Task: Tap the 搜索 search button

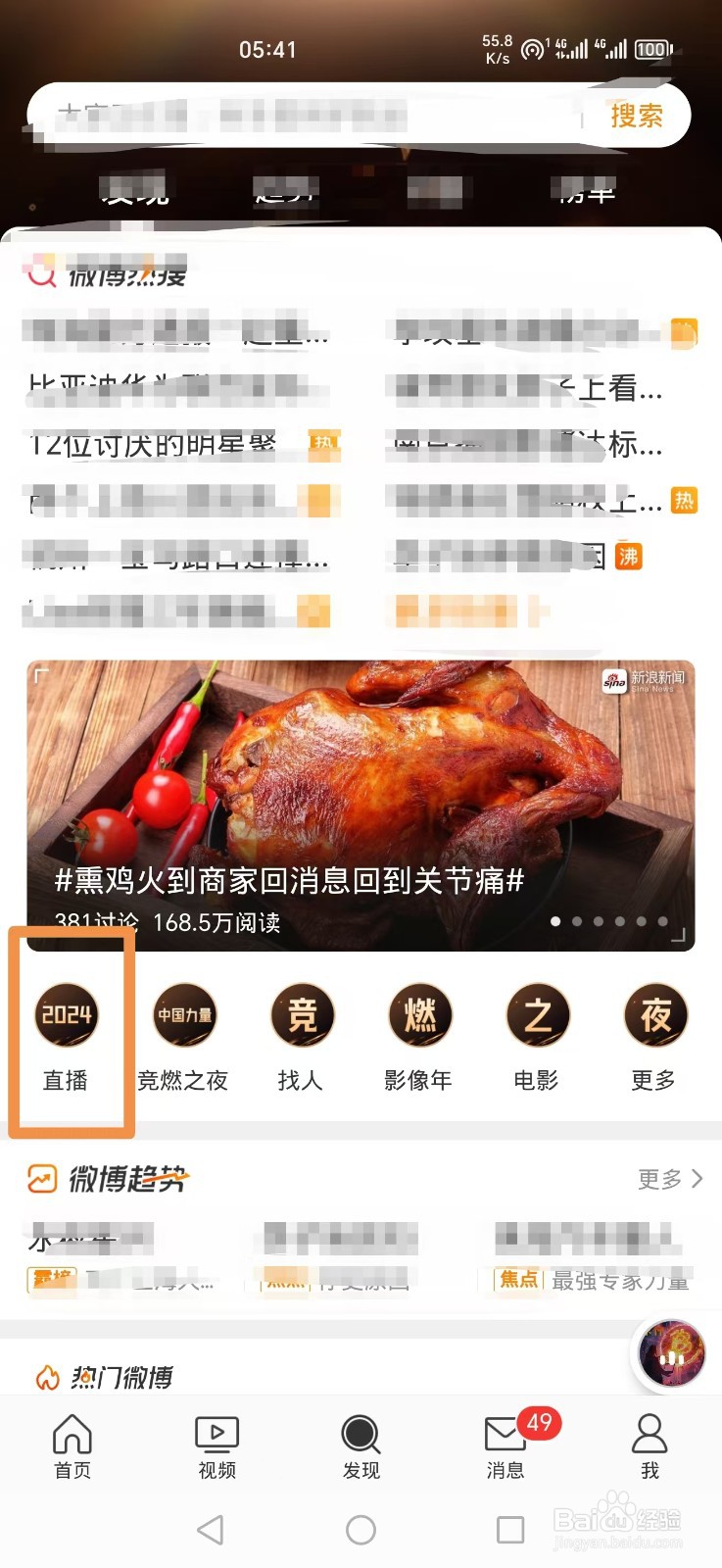Action: (636, 115)
